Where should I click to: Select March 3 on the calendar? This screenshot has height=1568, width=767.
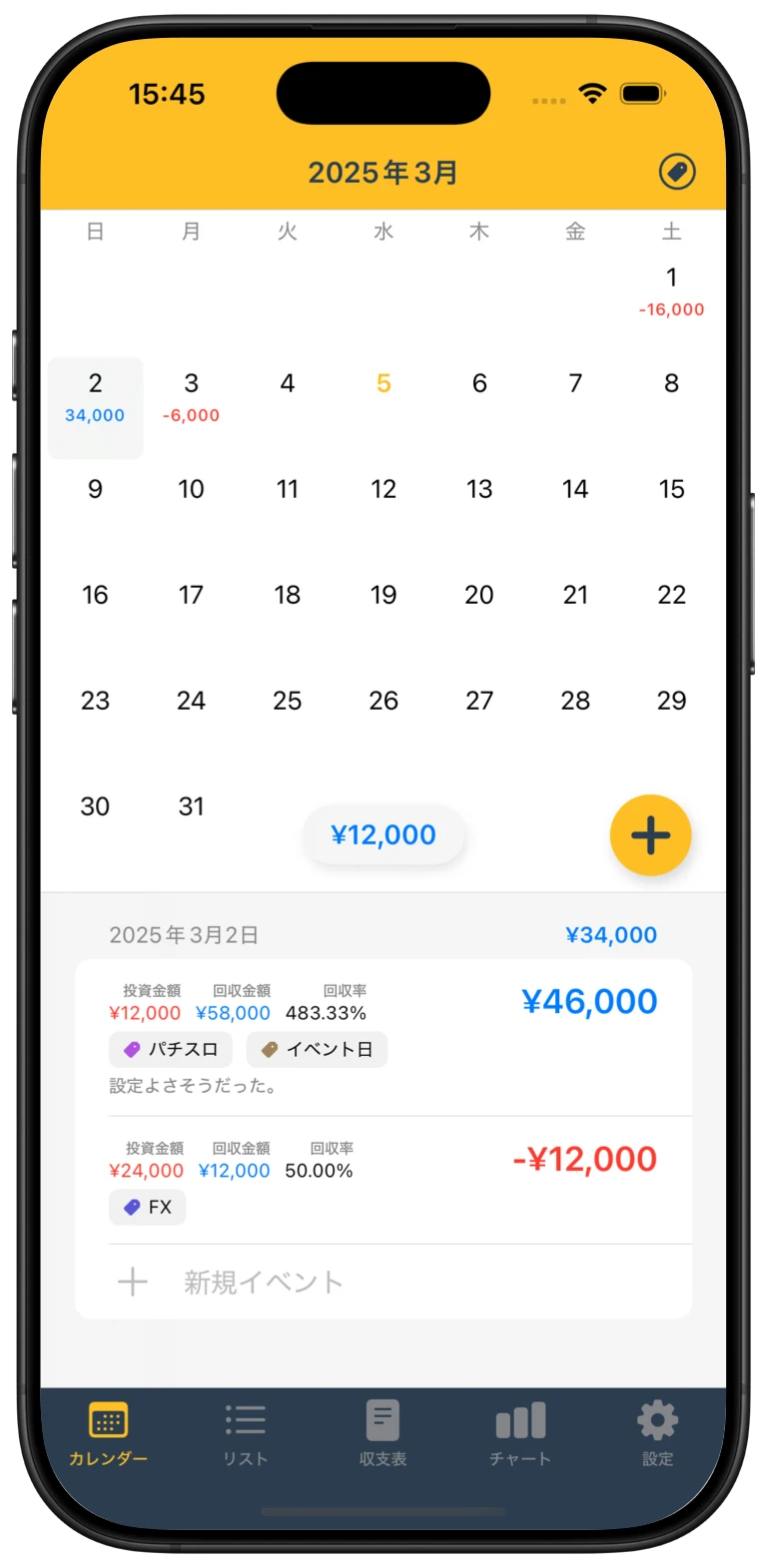pyautogui.click(x=191, y=396)
